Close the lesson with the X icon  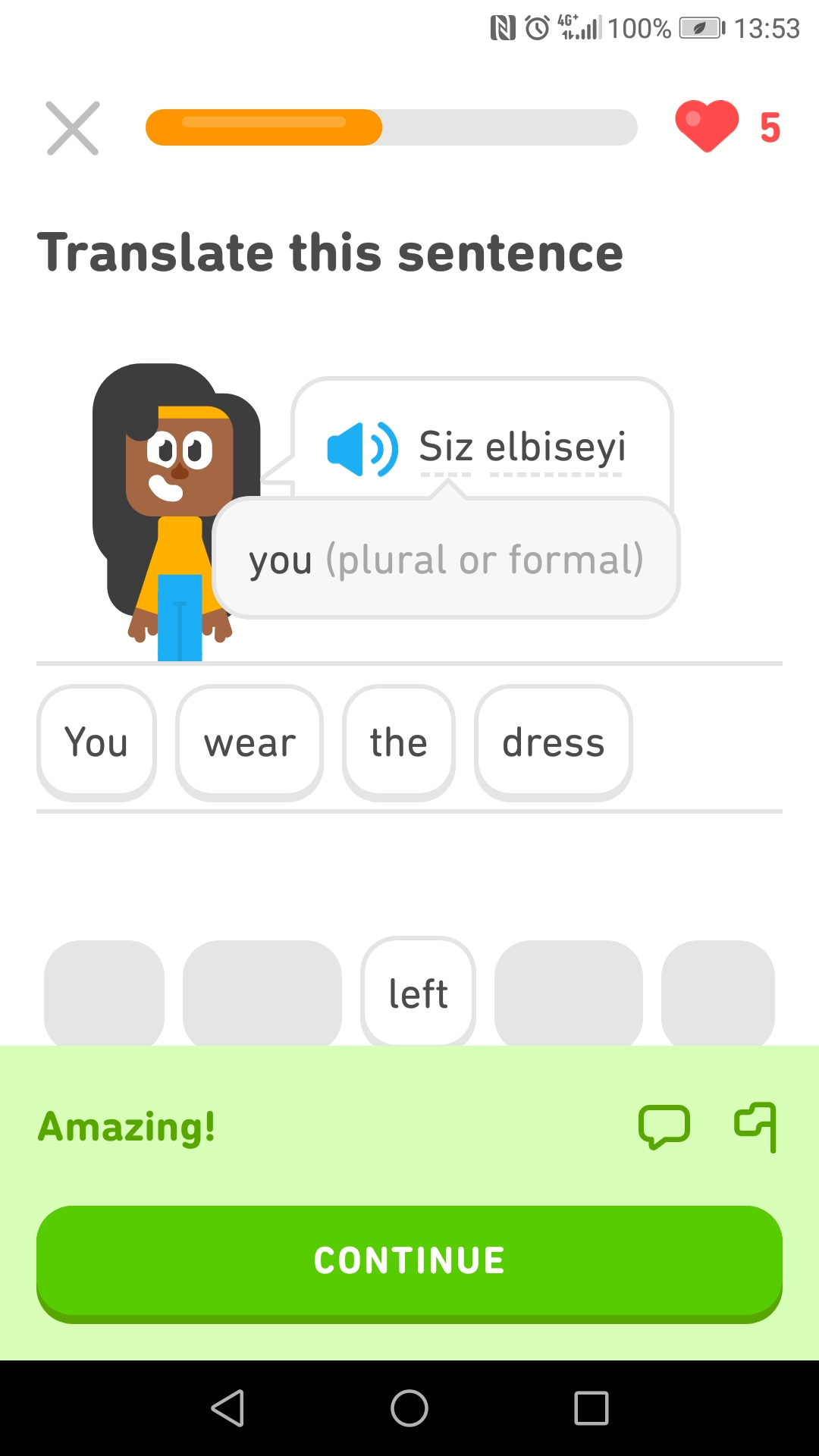(x=73, y=128)
